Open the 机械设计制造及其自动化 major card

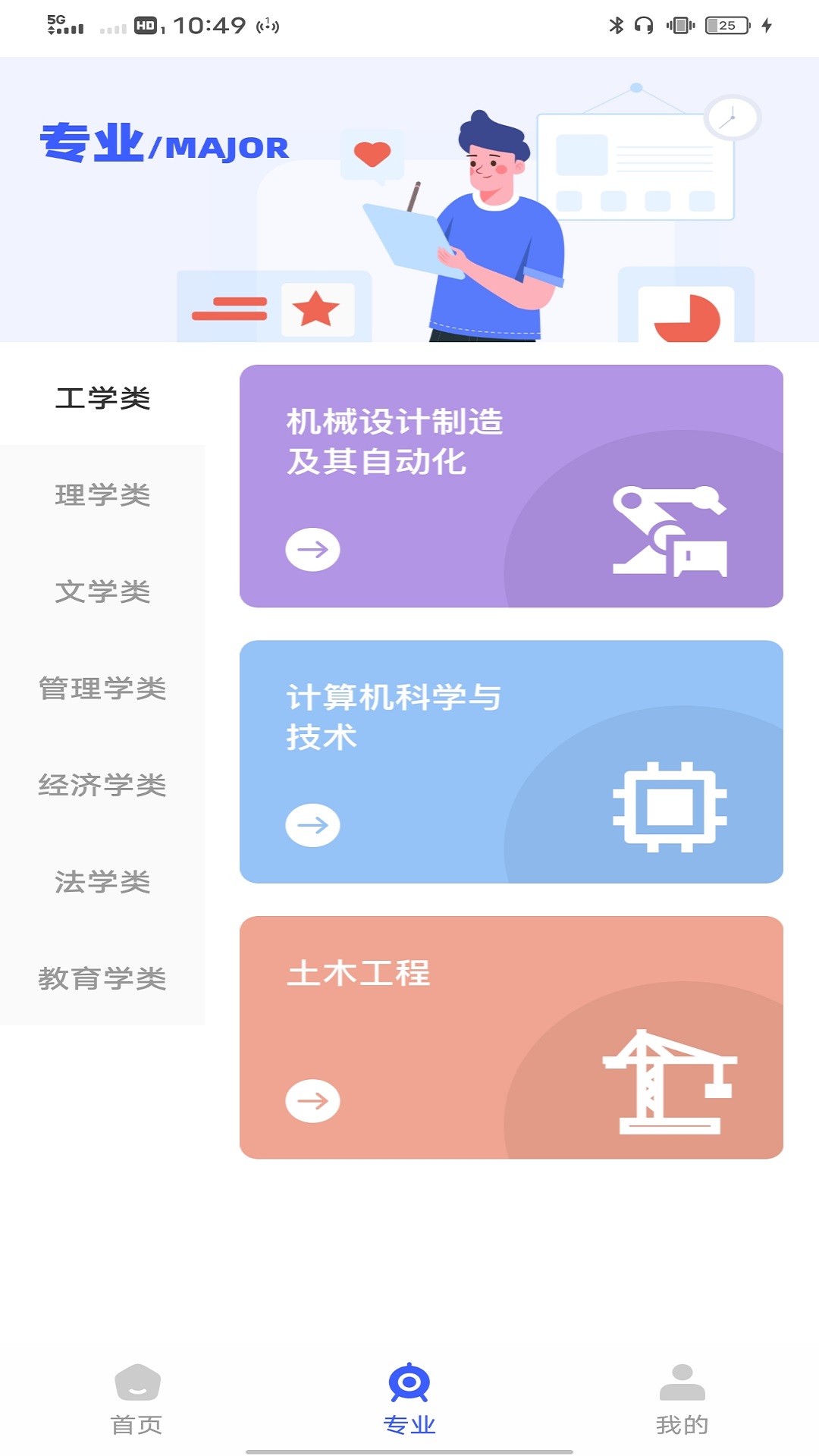tap(511, 486)
